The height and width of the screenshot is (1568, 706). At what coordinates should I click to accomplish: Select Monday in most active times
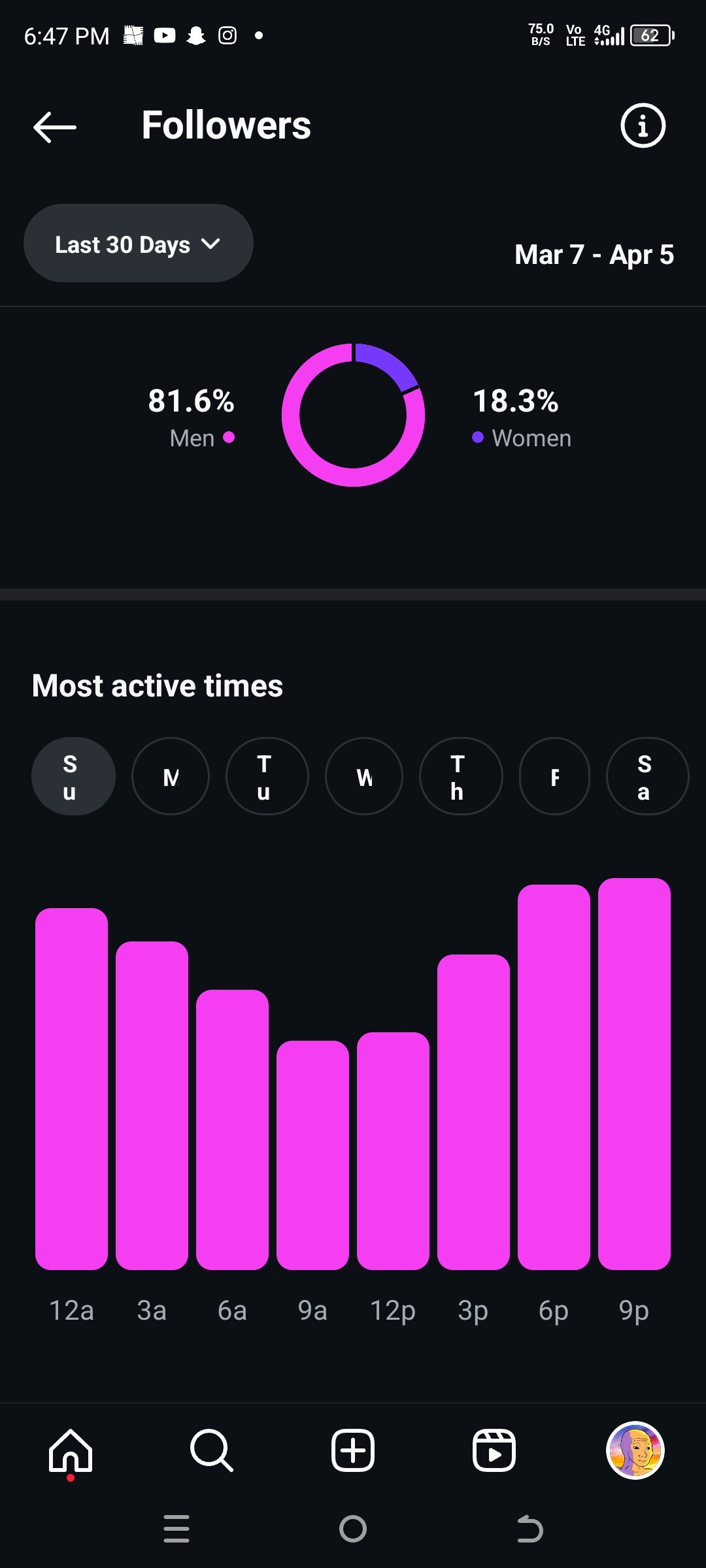pos(171,776)
